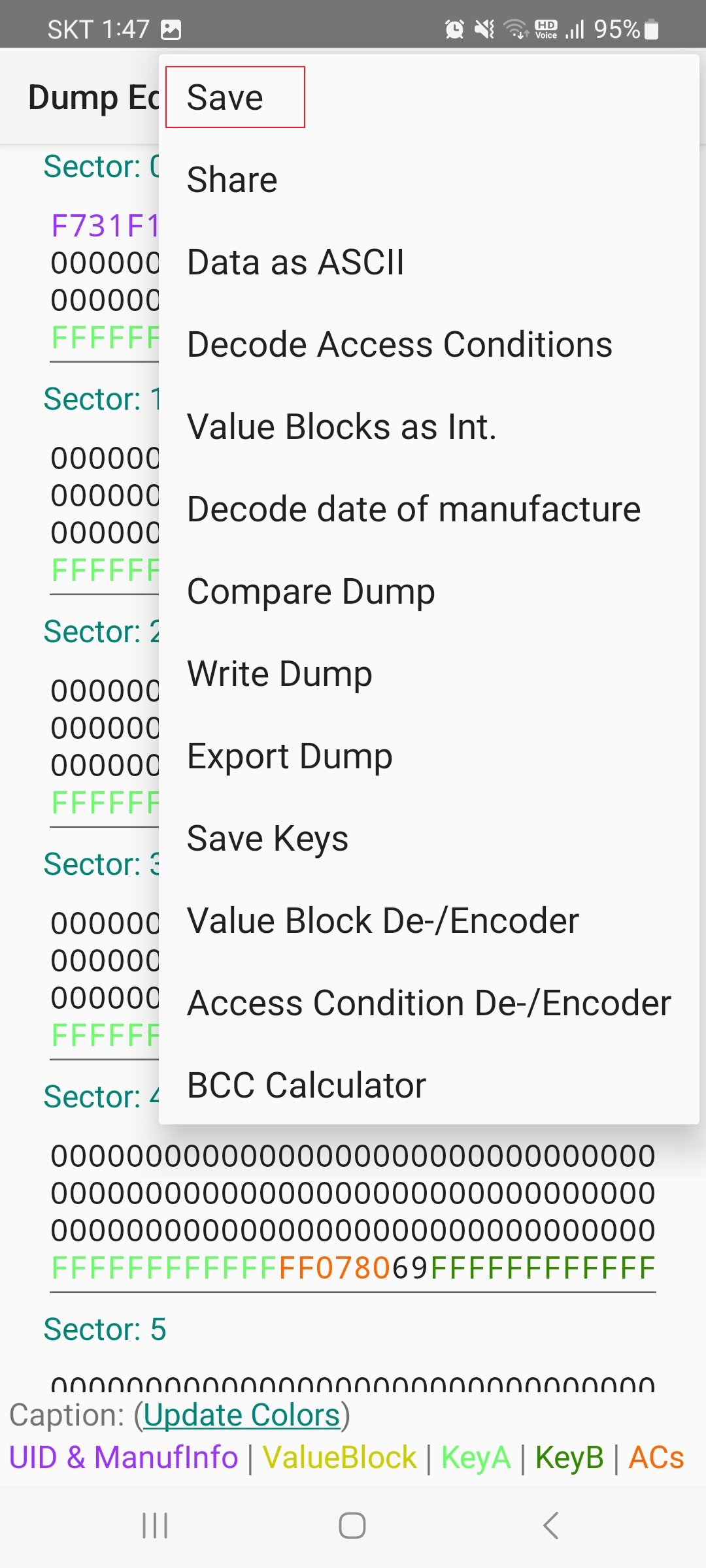Choose the Share option

pos(232,180)
